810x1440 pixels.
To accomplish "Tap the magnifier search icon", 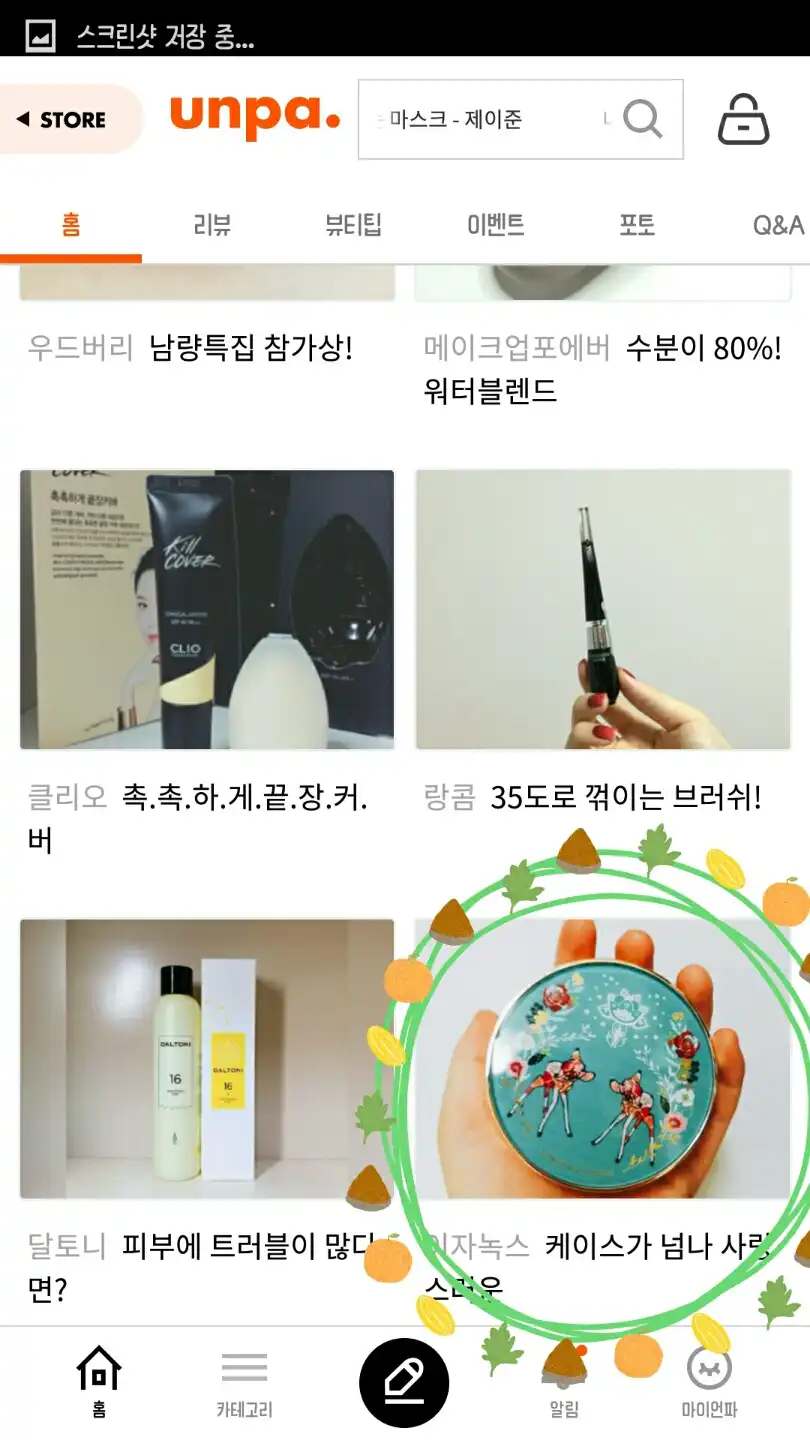I will coord(643,119).
